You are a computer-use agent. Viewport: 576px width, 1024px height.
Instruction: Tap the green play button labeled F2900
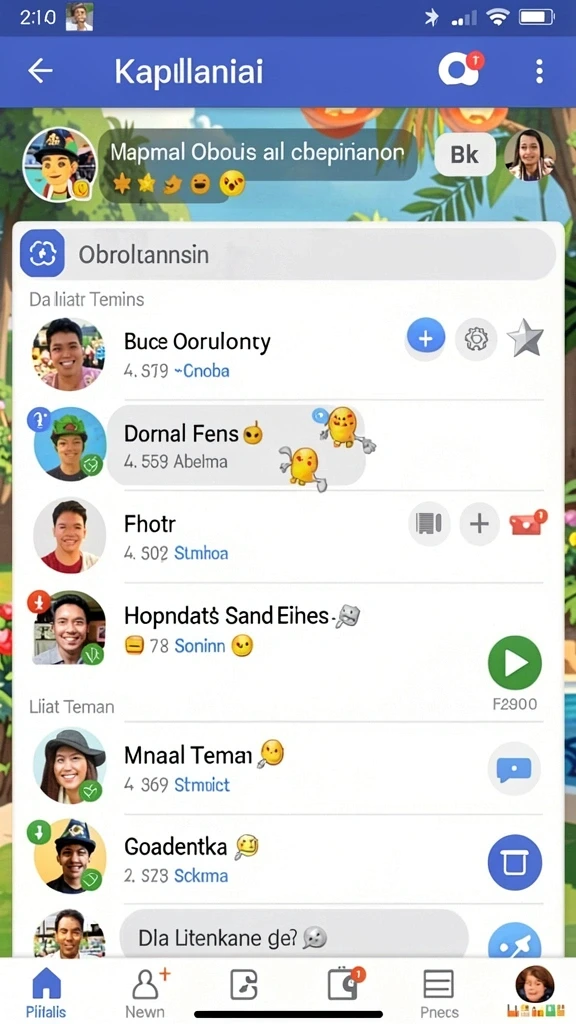(515, 664)
